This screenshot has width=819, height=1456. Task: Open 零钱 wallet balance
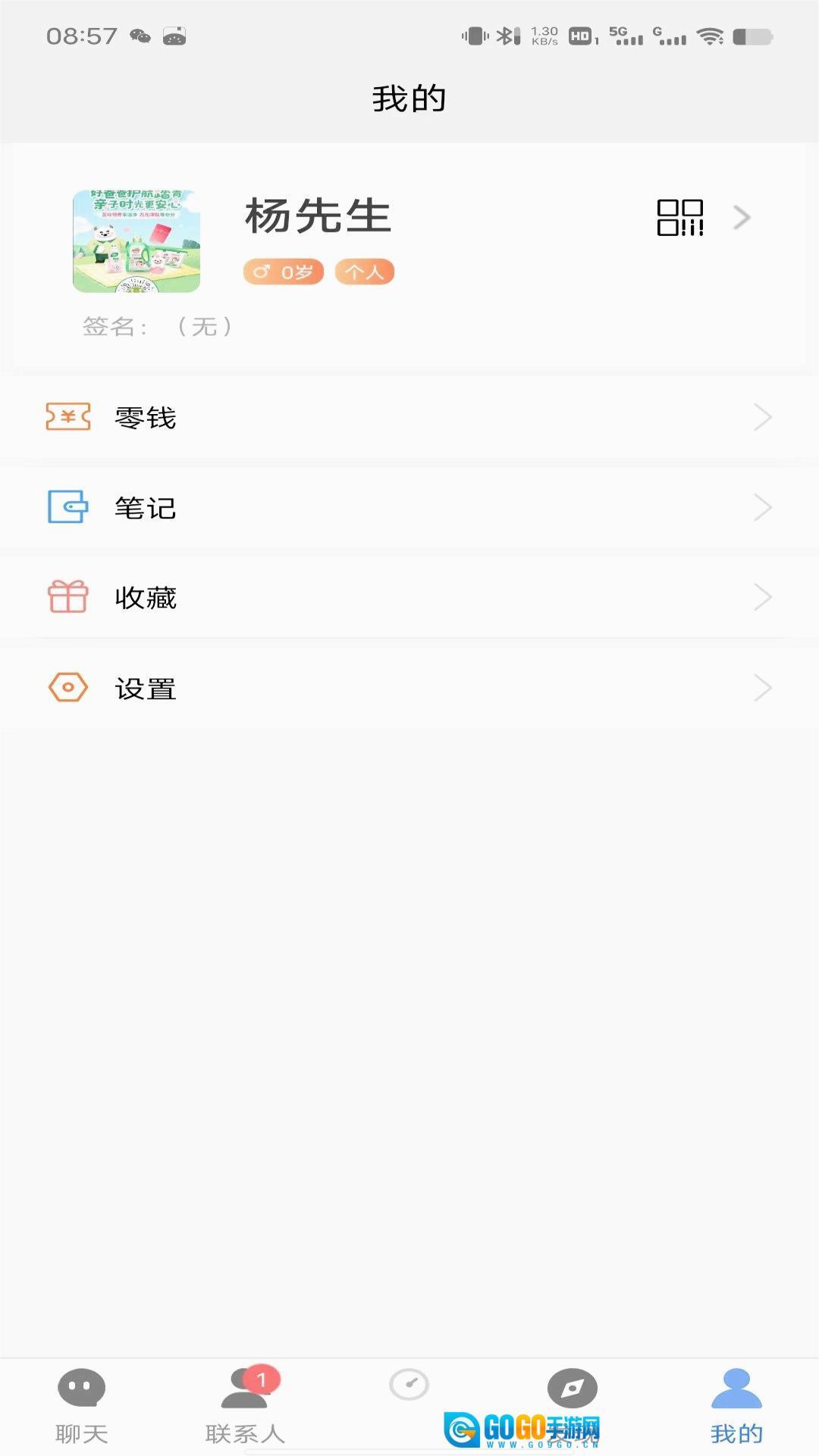click(x=409, y=418)
